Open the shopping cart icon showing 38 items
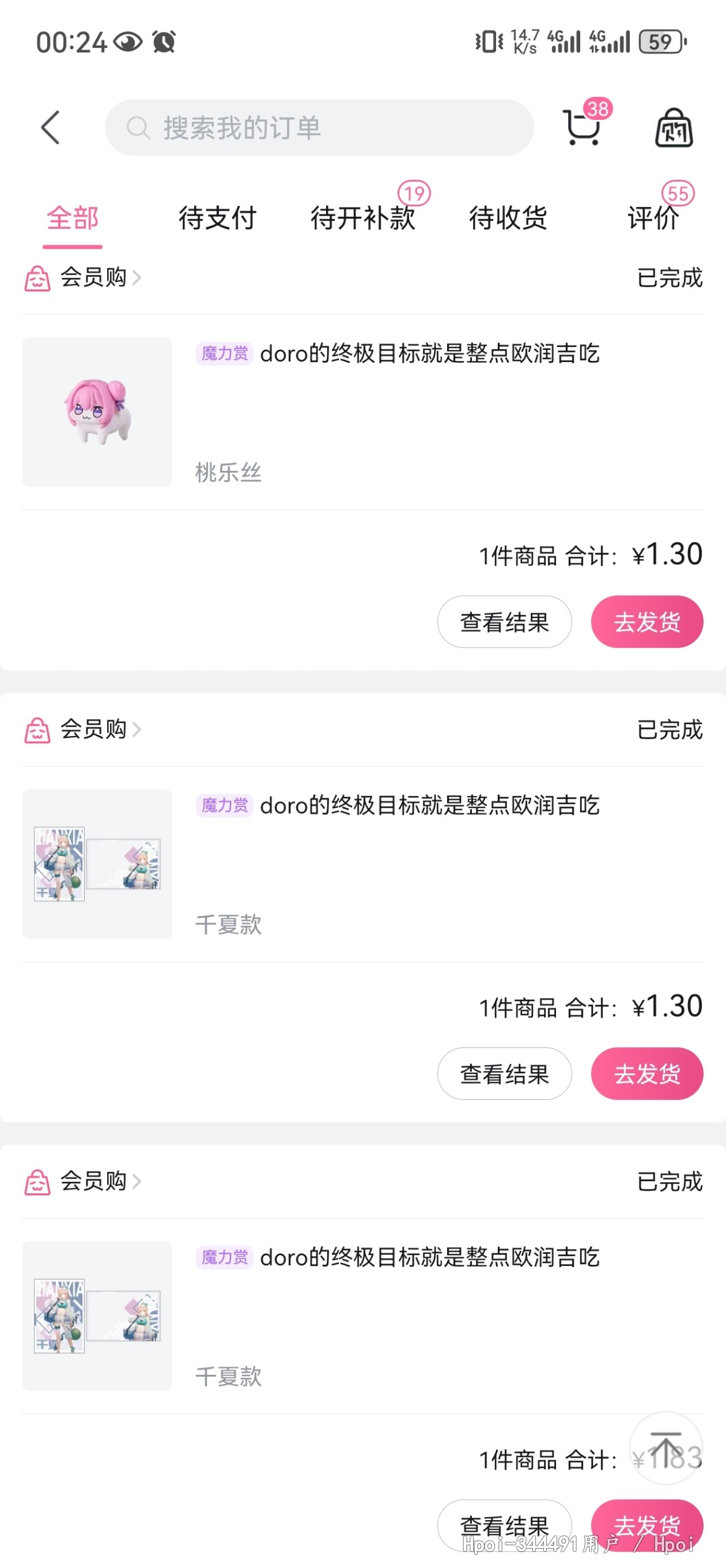 point(581,128)
